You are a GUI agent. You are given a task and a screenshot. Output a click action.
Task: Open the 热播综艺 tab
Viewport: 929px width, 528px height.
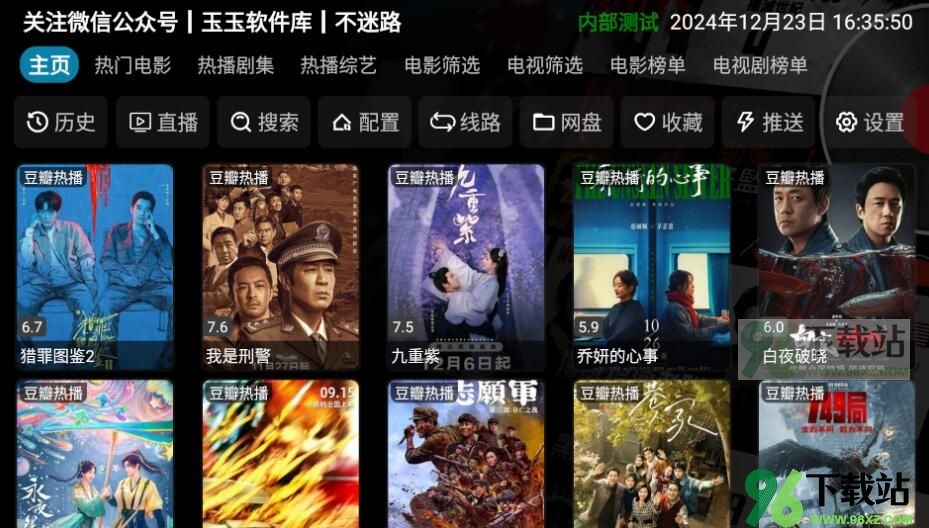coord(338,66)
